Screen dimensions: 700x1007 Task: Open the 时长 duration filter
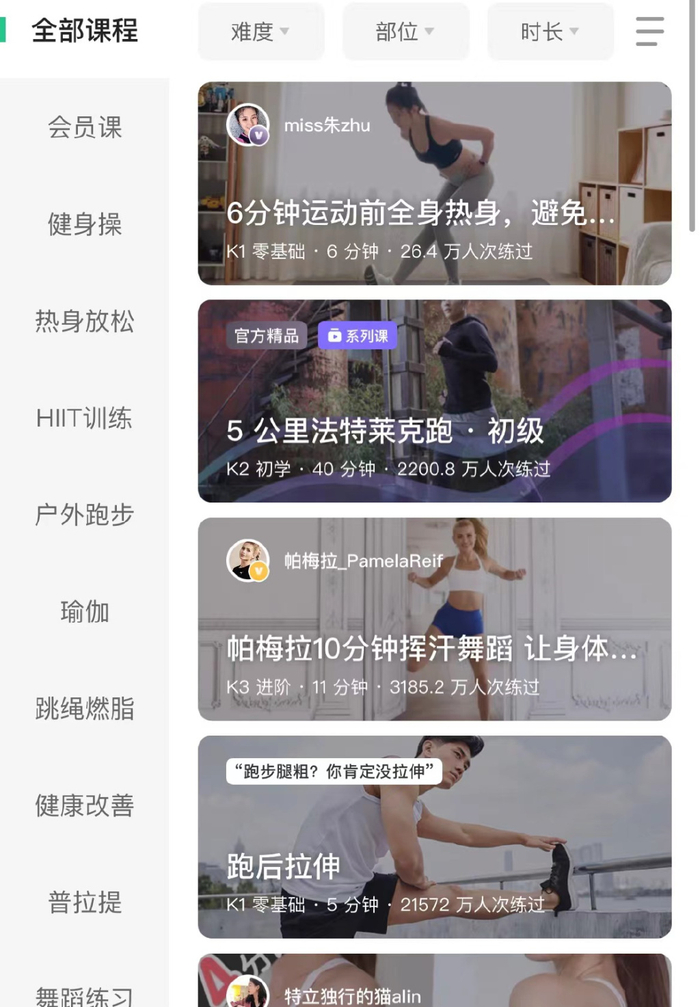[x=550, y=32]
